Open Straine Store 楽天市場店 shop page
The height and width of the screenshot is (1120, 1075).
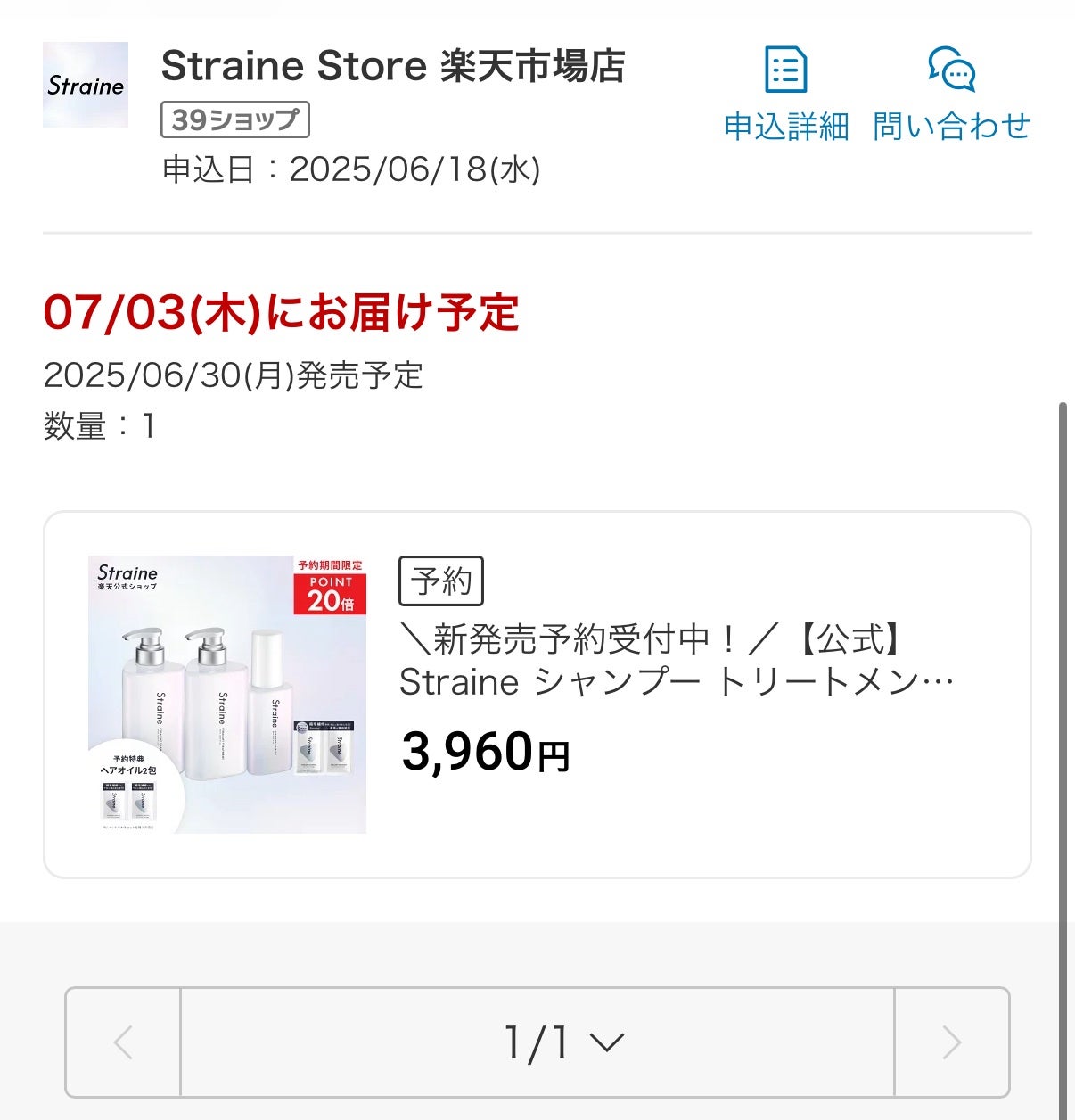[x=392, y=67]
